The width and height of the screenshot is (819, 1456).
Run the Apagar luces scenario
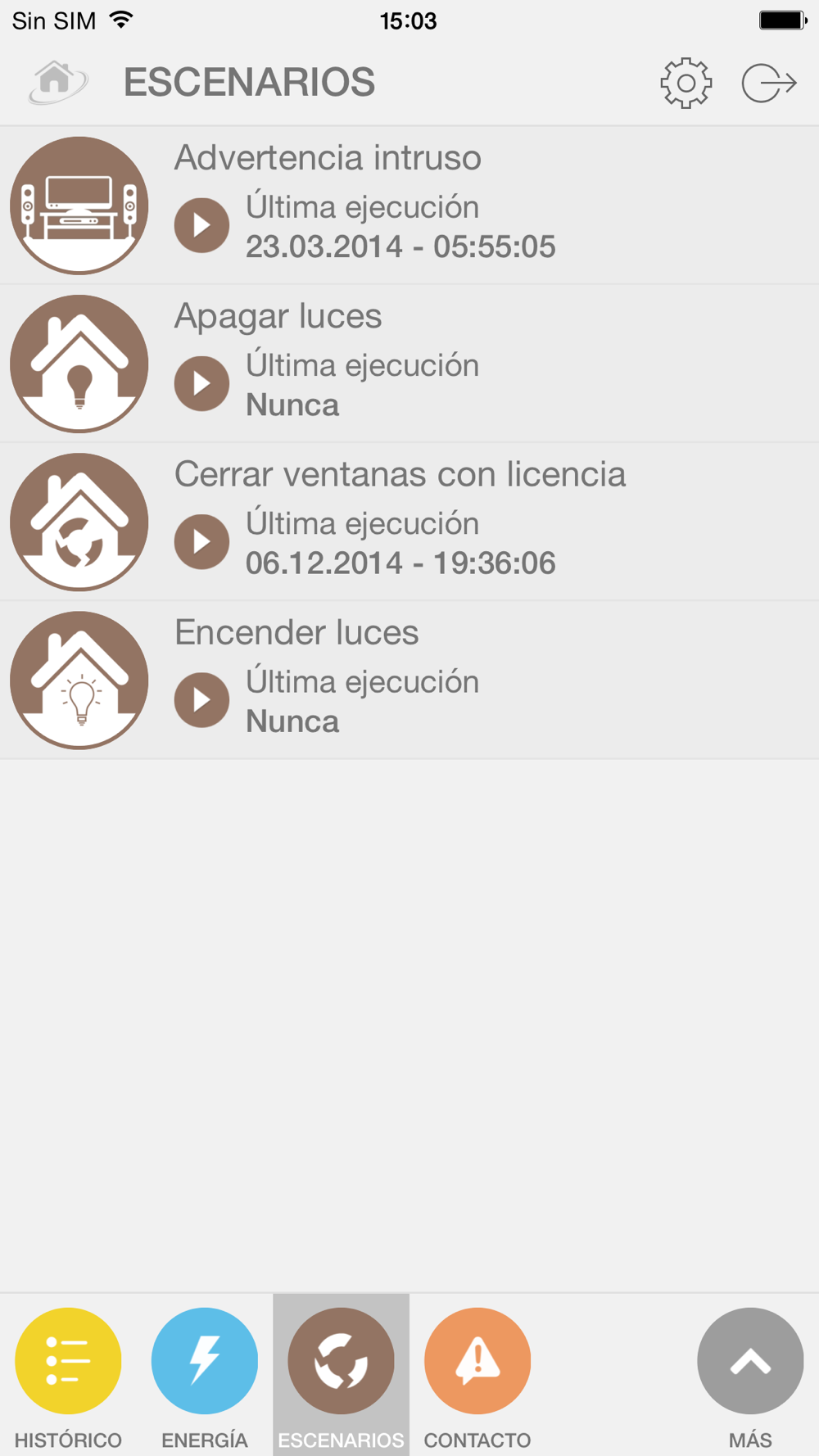201,383
